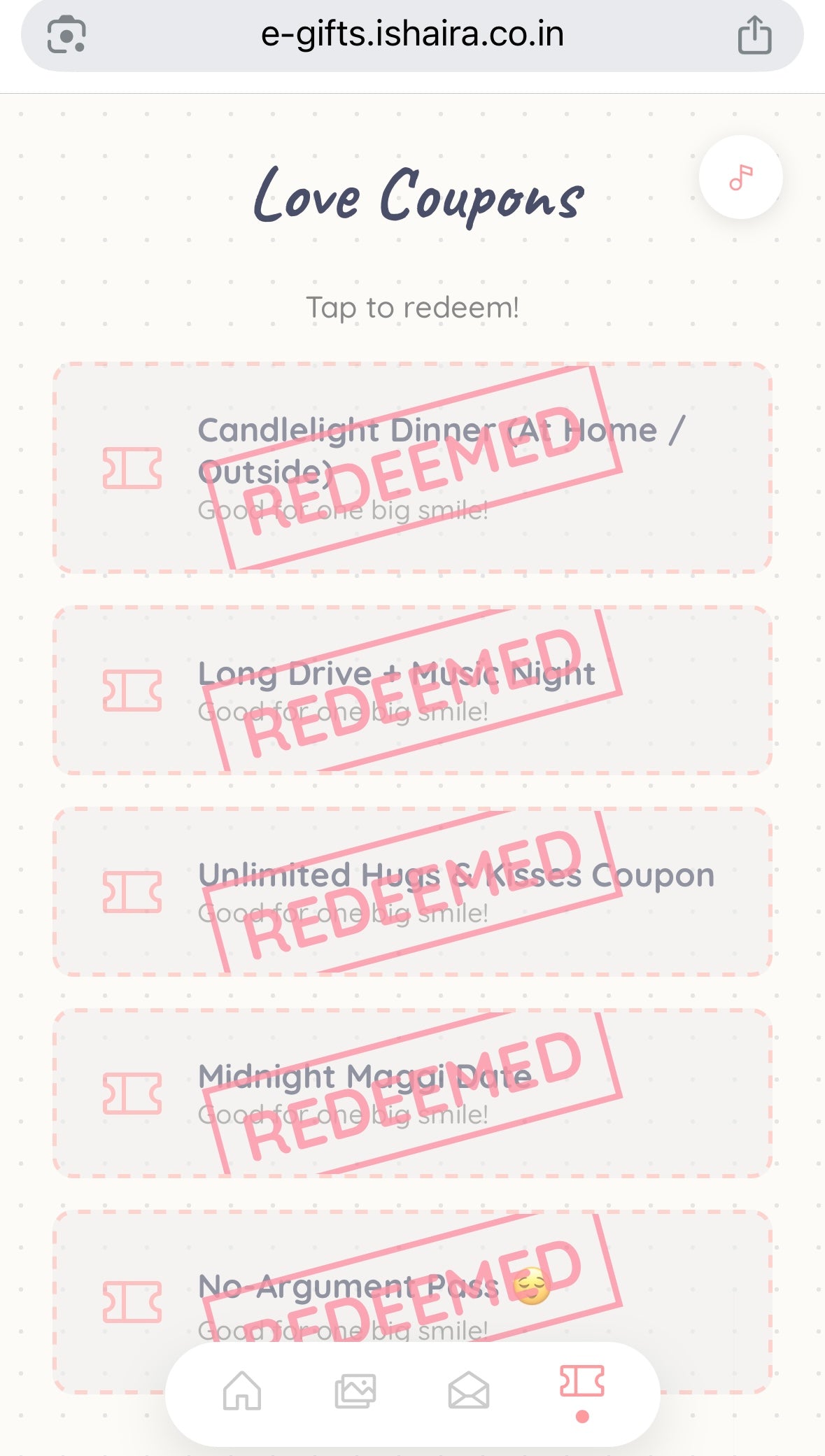Go to the home tab
825x1456 pixels.
[x=242, y=1390]
